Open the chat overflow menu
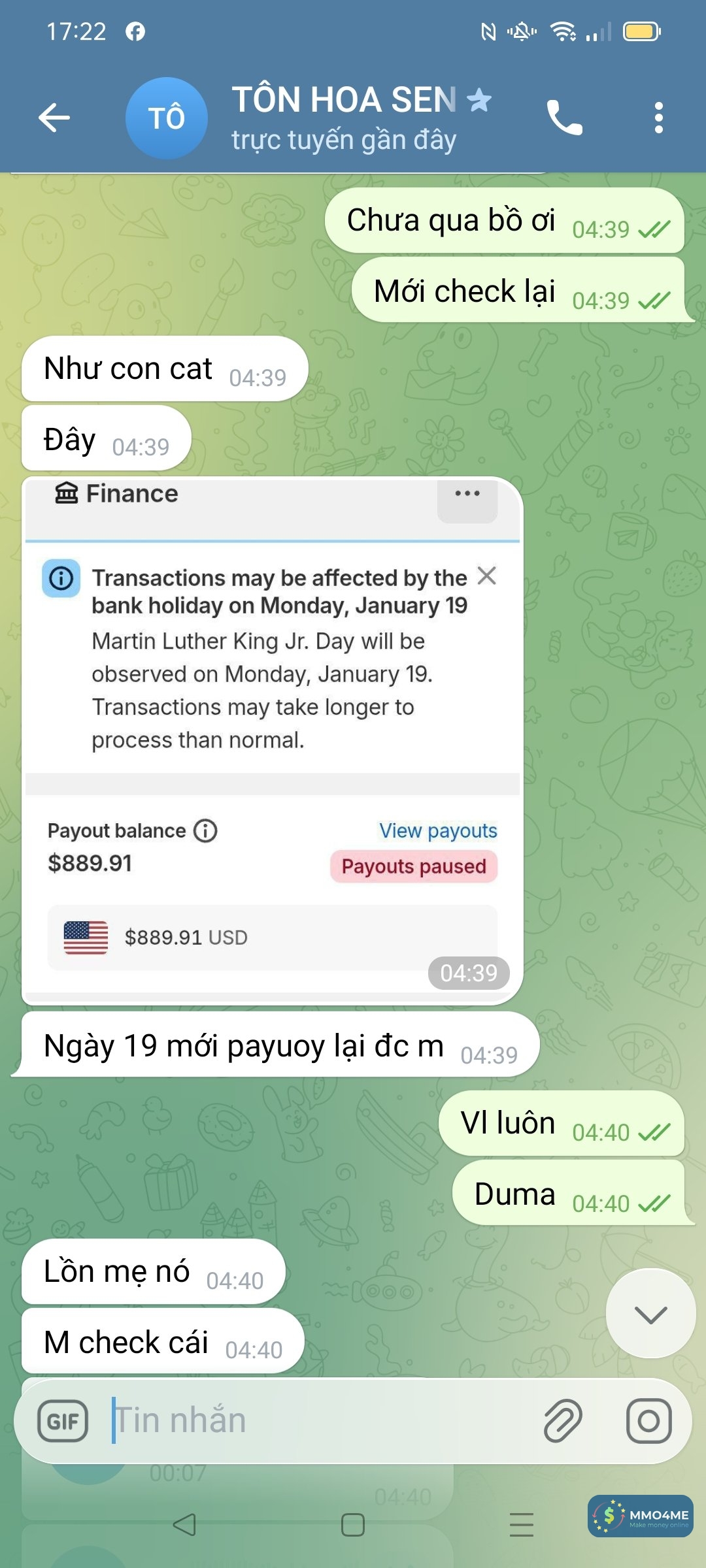This screenshot has width=706, height=1568. coord(658,118)
